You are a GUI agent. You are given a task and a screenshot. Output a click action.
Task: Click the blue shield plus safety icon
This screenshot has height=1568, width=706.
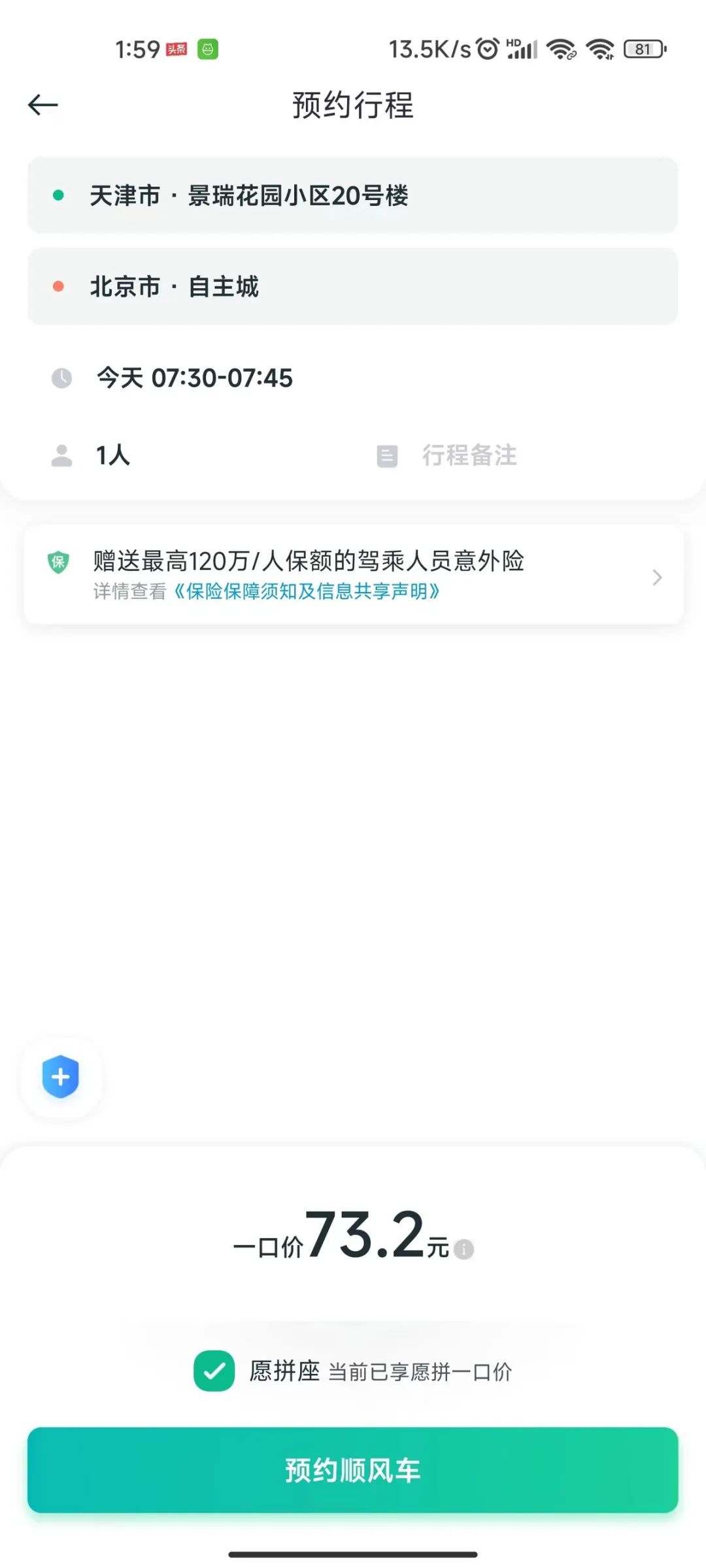point(59,1077)
